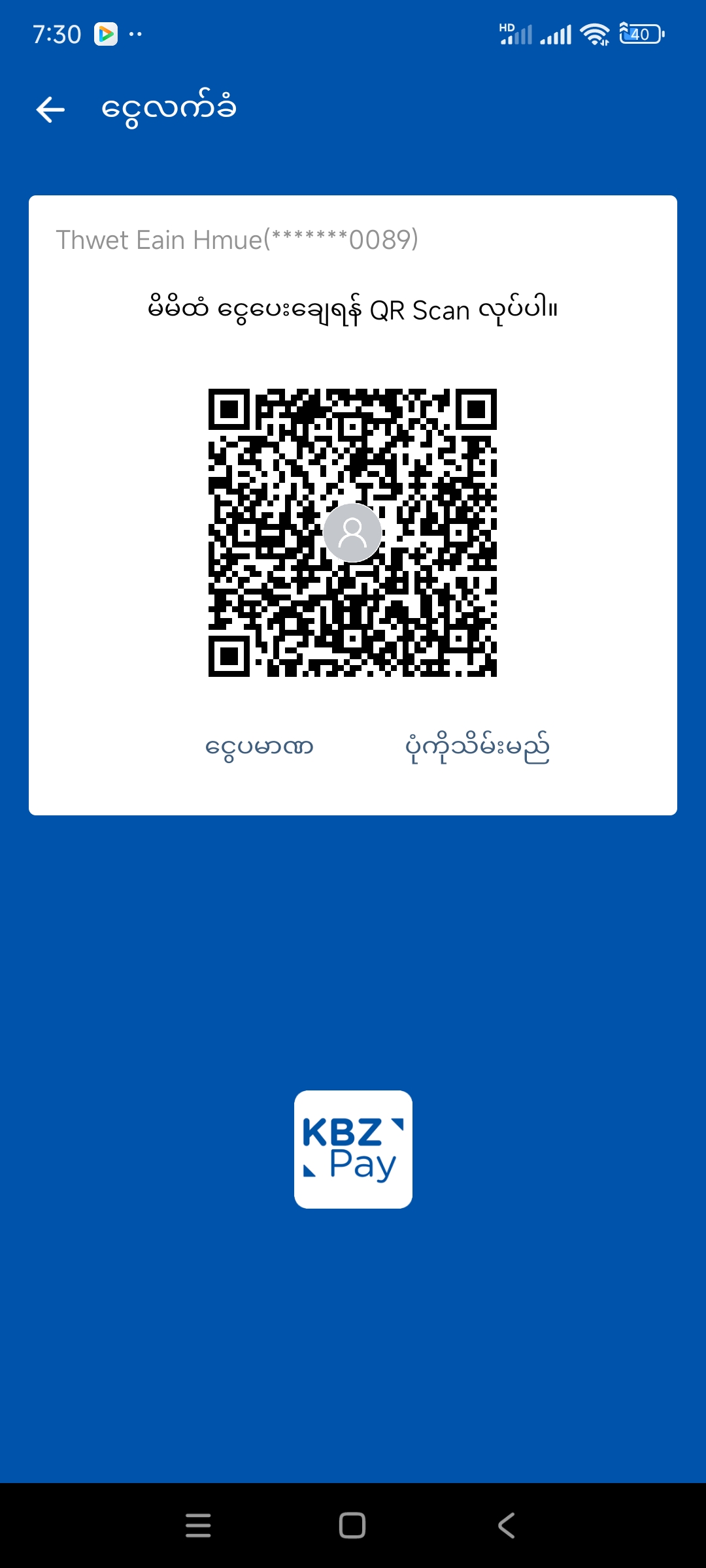Tap the system back button
The height and width of the screenshot is (1568, 706).
point(507,1526)
